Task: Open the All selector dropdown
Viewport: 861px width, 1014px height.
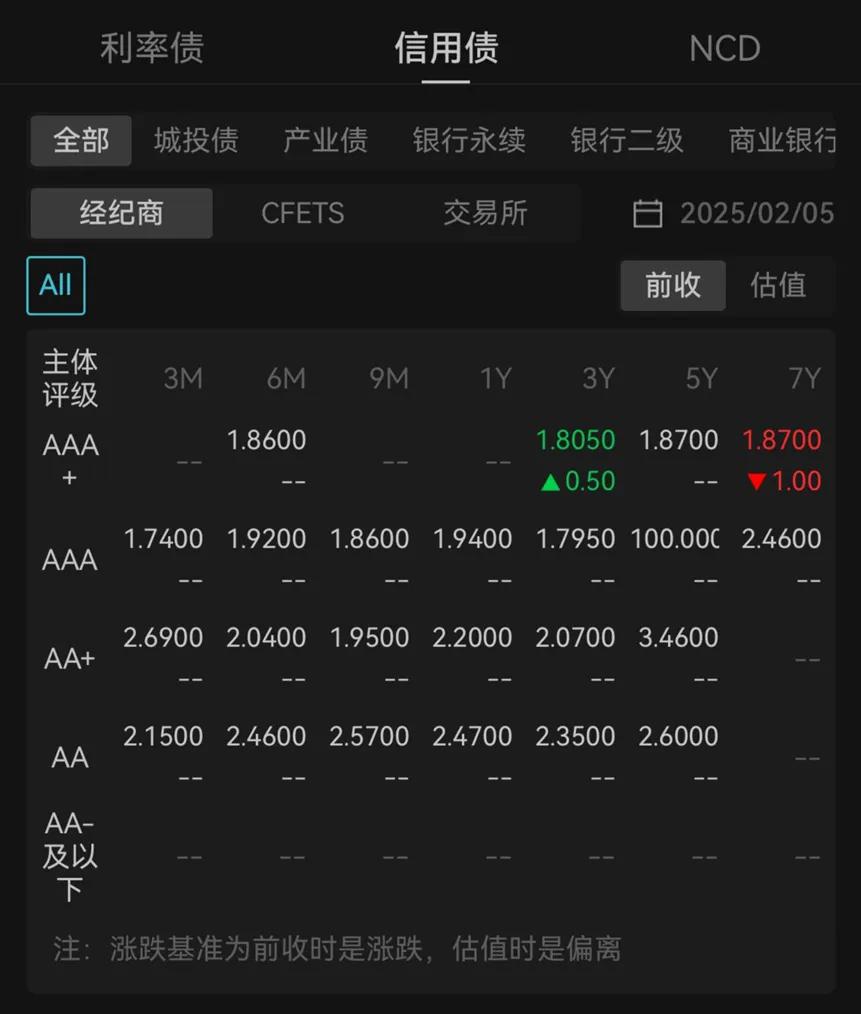Action: click(x=55, y=285)
